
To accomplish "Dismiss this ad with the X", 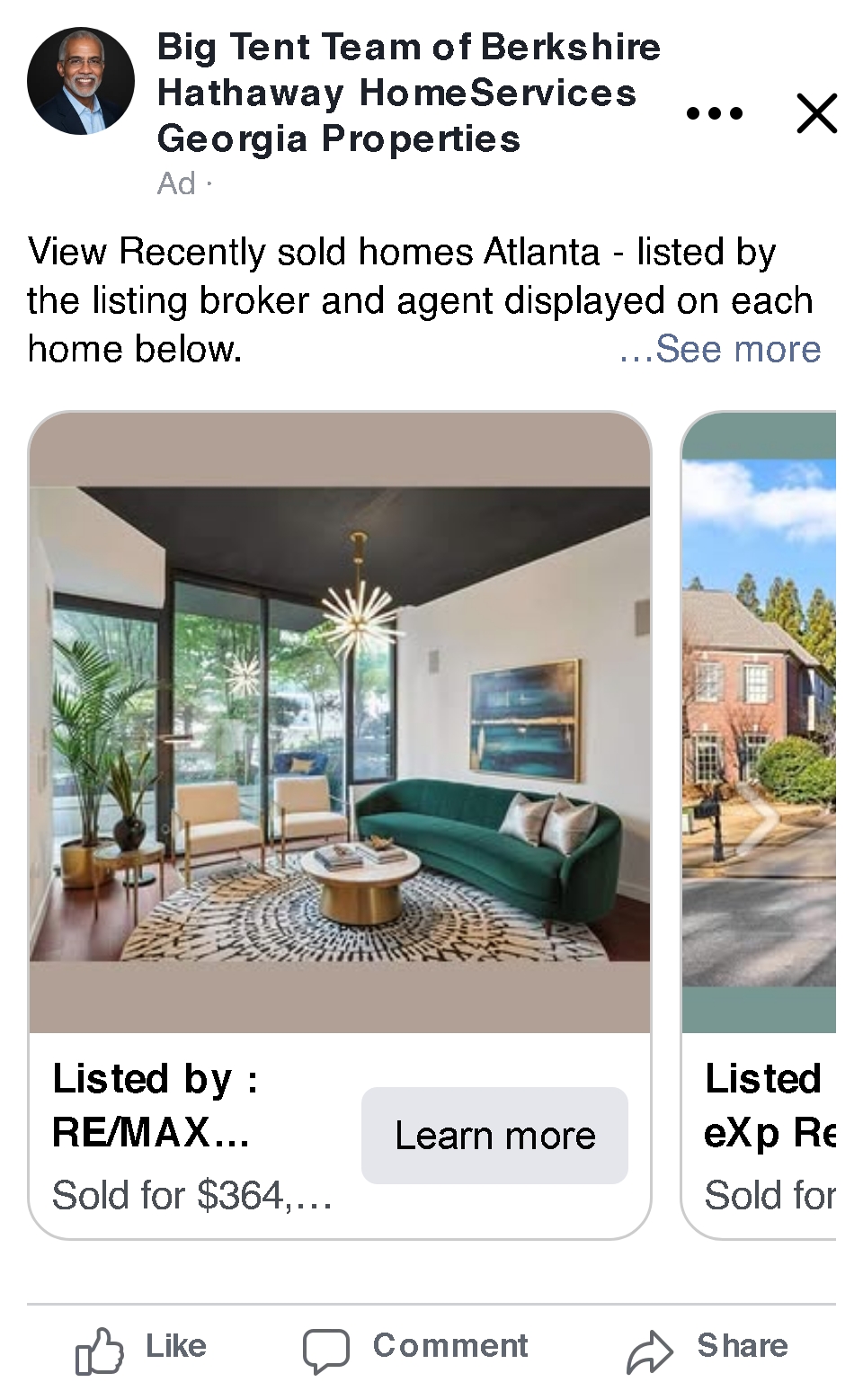I will (816, 113).
